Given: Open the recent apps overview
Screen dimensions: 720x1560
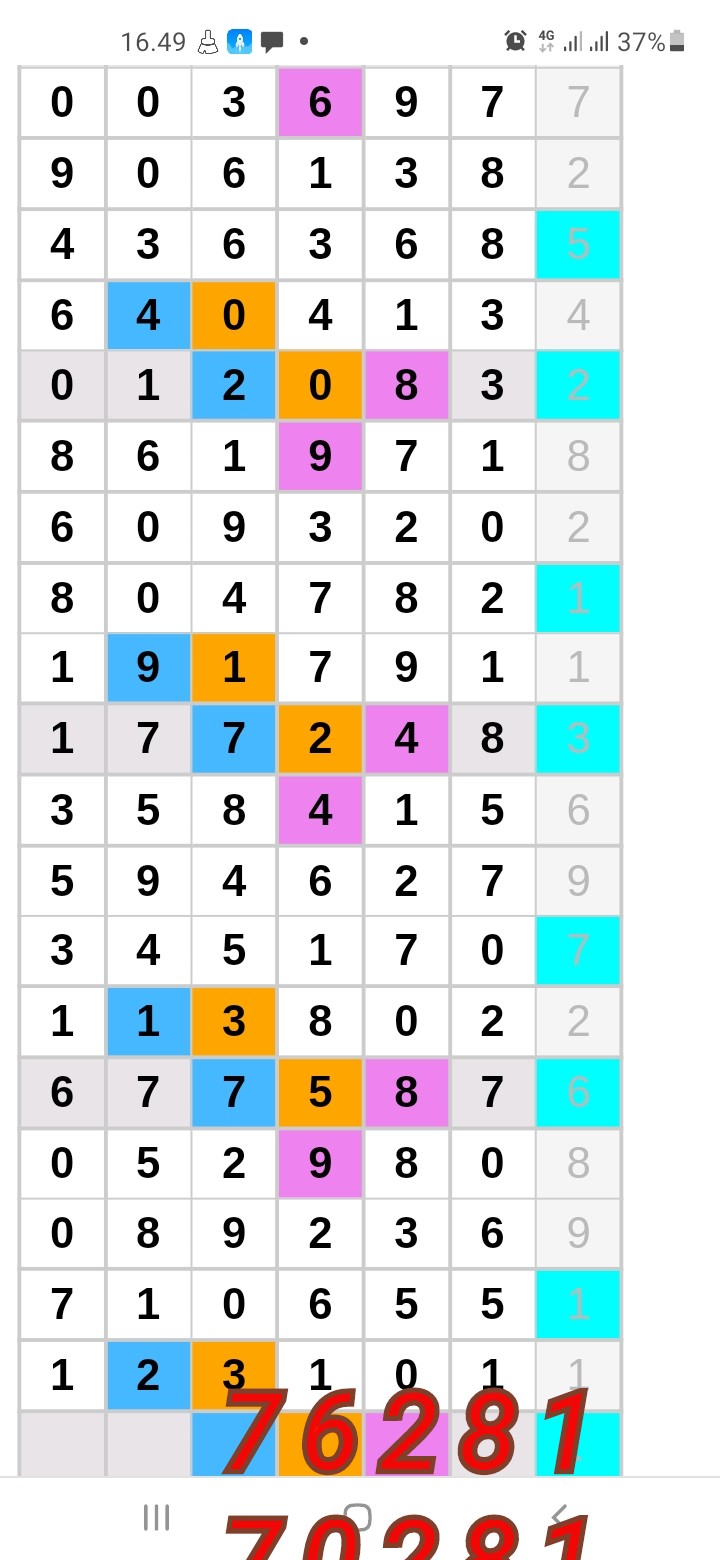Looking at the screenshot, I should (x=156, y=1518).
